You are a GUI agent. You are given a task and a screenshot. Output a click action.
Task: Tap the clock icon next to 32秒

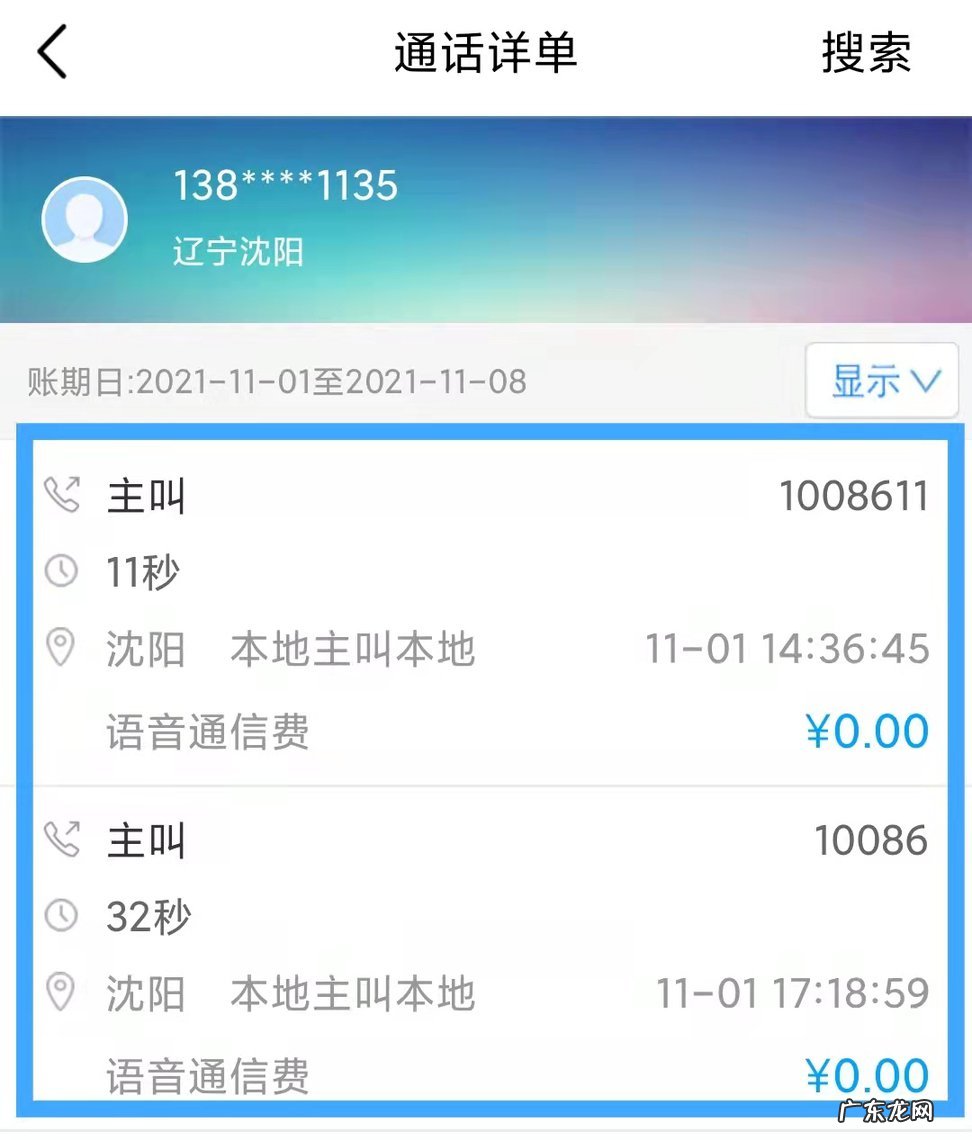click(62, 915)
